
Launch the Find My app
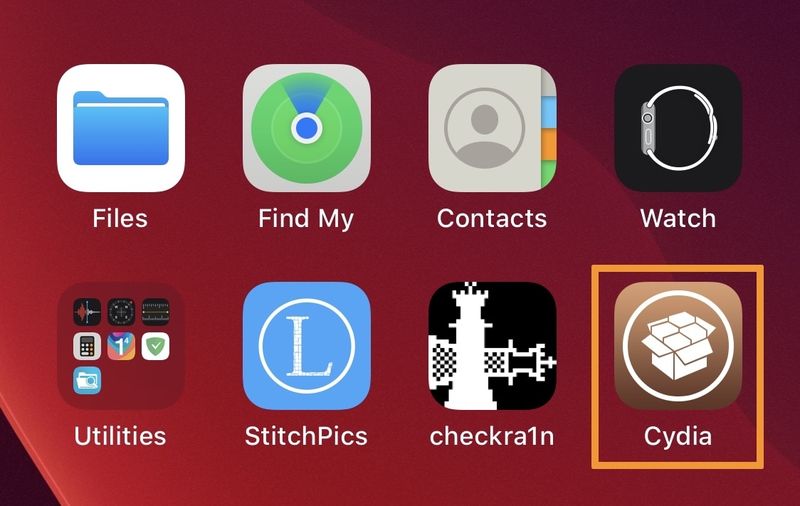pyautogui.click(x=306, y=128)
